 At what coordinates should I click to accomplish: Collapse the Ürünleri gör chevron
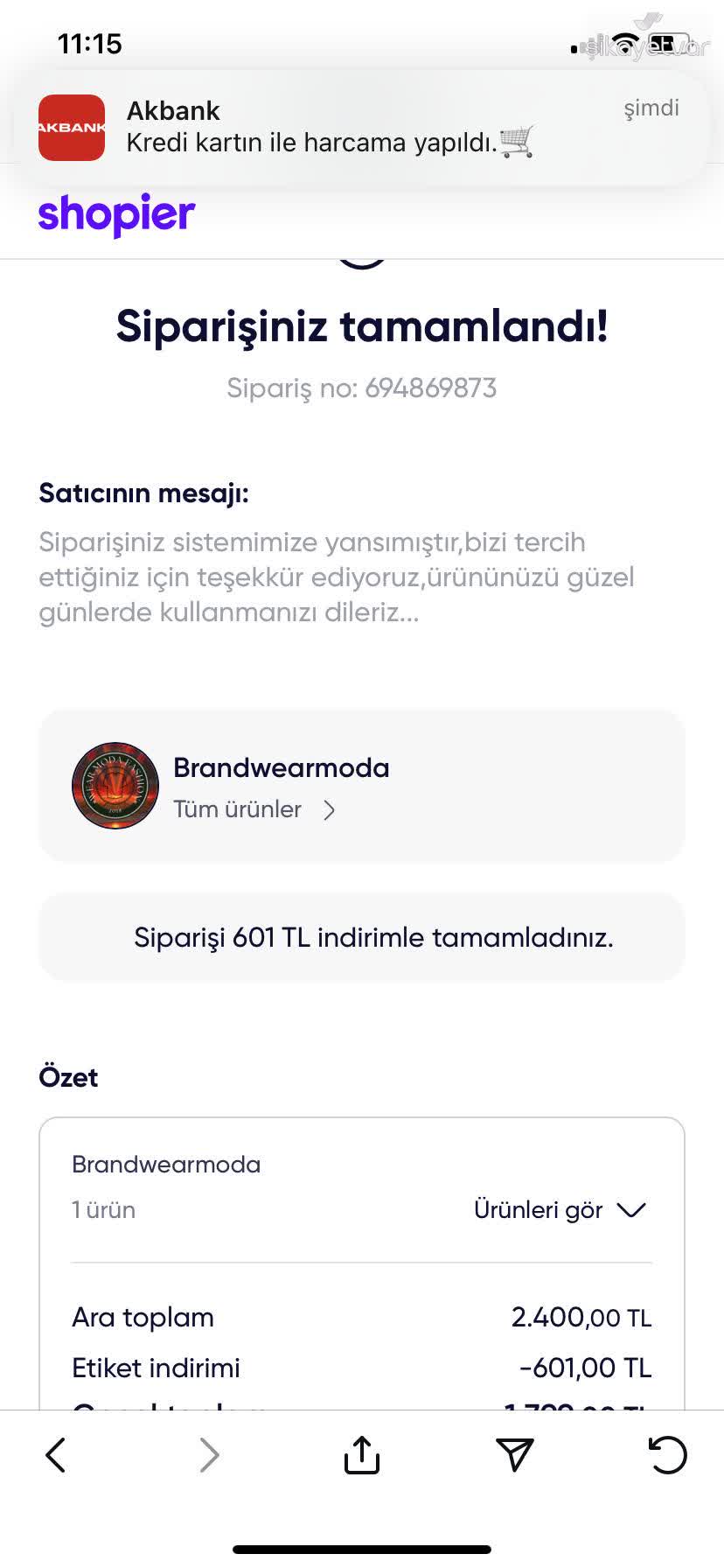(x=632, y=1210)
